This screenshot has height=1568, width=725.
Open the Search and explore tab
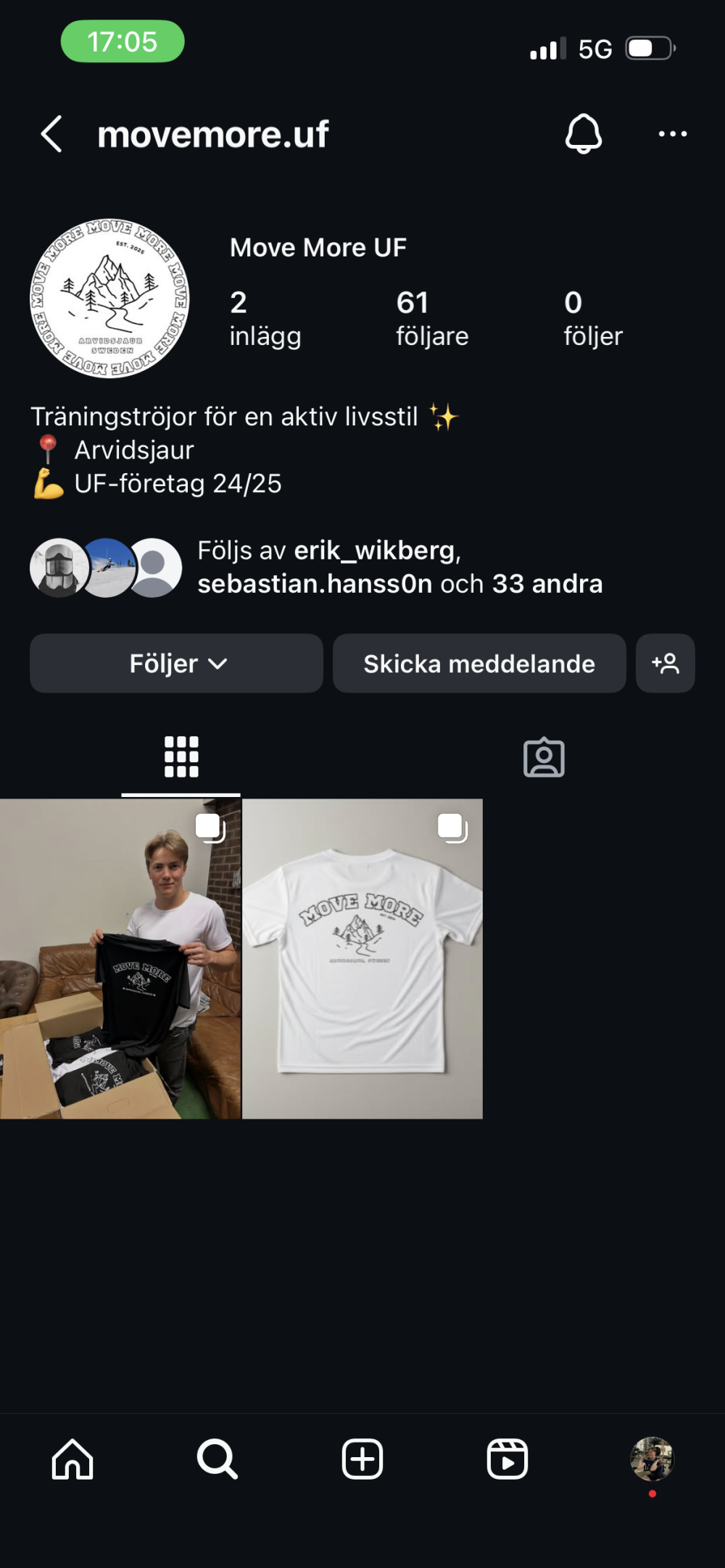click(217, 1459)
